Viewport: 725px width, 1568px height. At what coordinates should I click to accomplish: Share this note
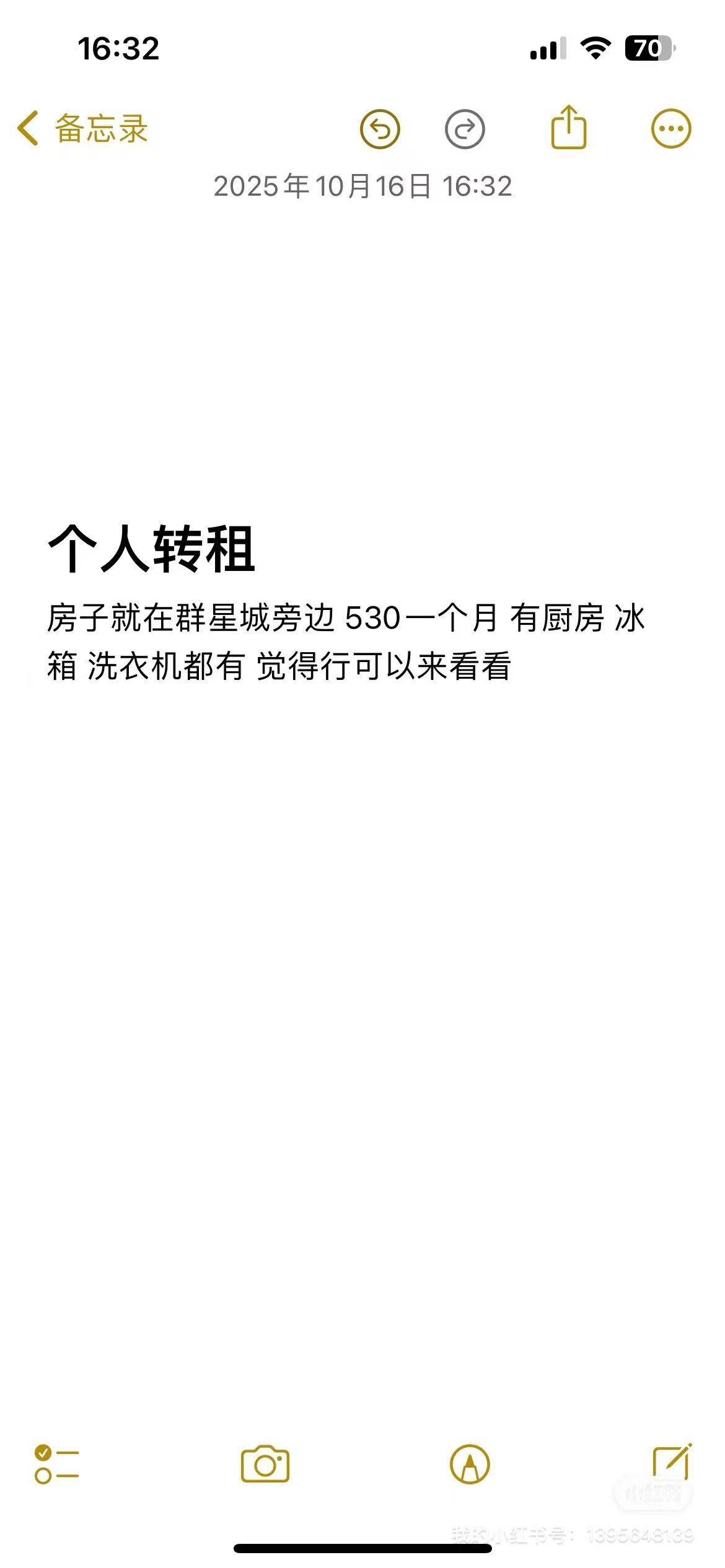click(x=568, y=128)
